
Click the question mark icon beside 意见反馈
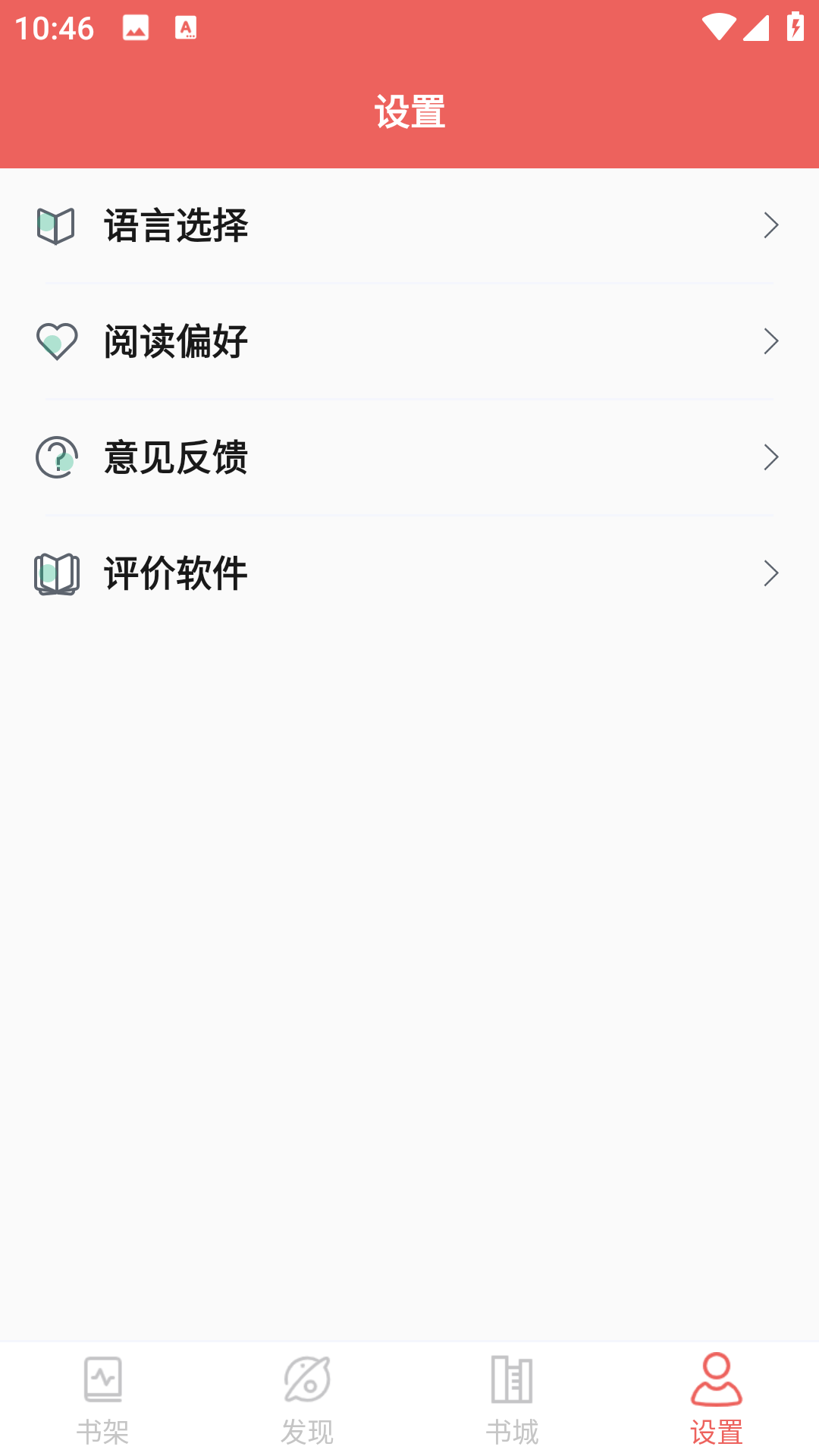pos(55,457)
